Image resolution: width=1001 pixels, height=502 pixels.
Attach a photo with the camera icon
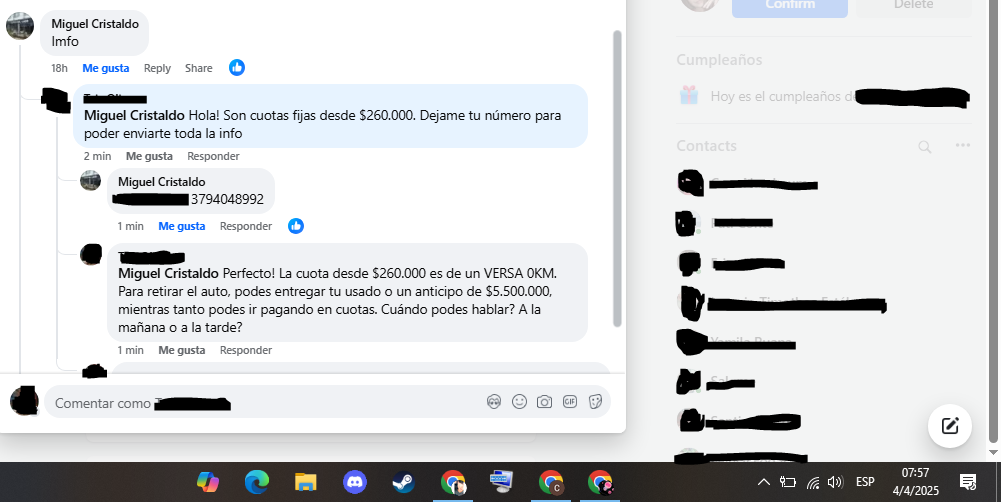[x=544, y=402]
